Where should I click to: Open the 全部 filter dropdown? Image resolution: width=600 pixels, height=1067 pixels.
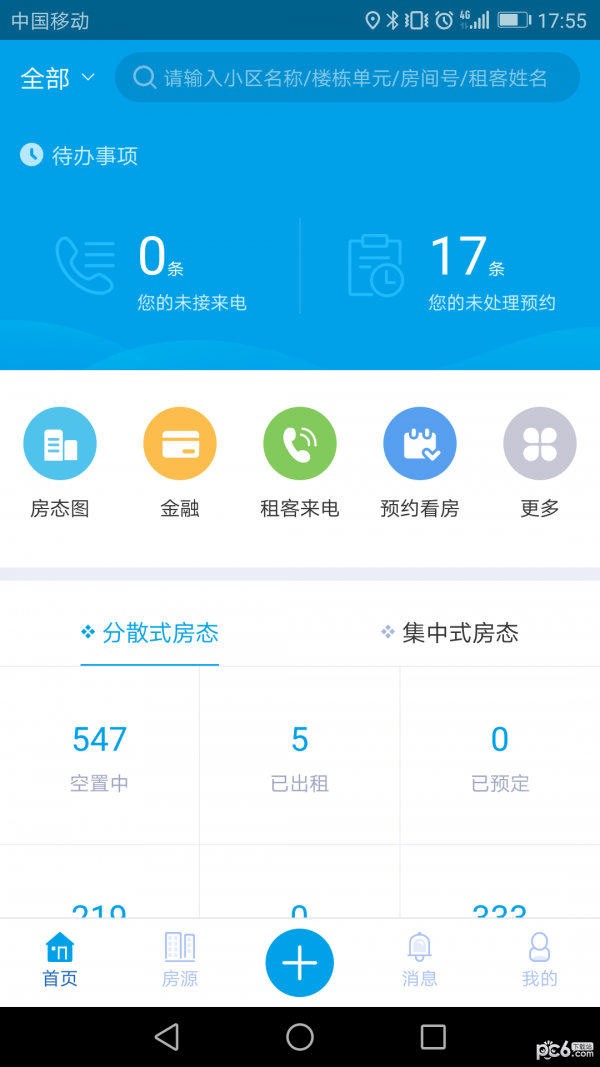(57, 78)
